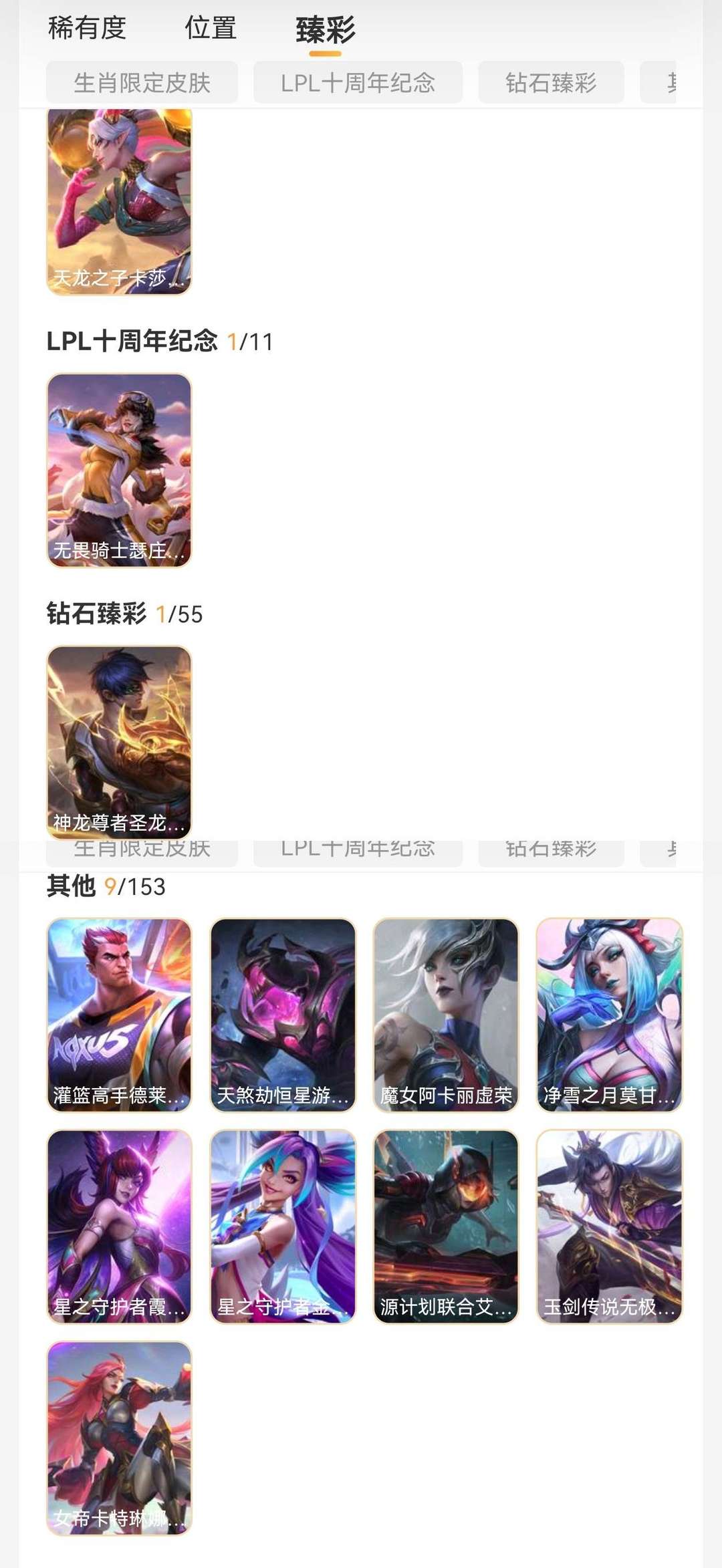722x1568 pixels.
Task: Open the 玉剑传说无极 skin card
Action: (609, 1226)
